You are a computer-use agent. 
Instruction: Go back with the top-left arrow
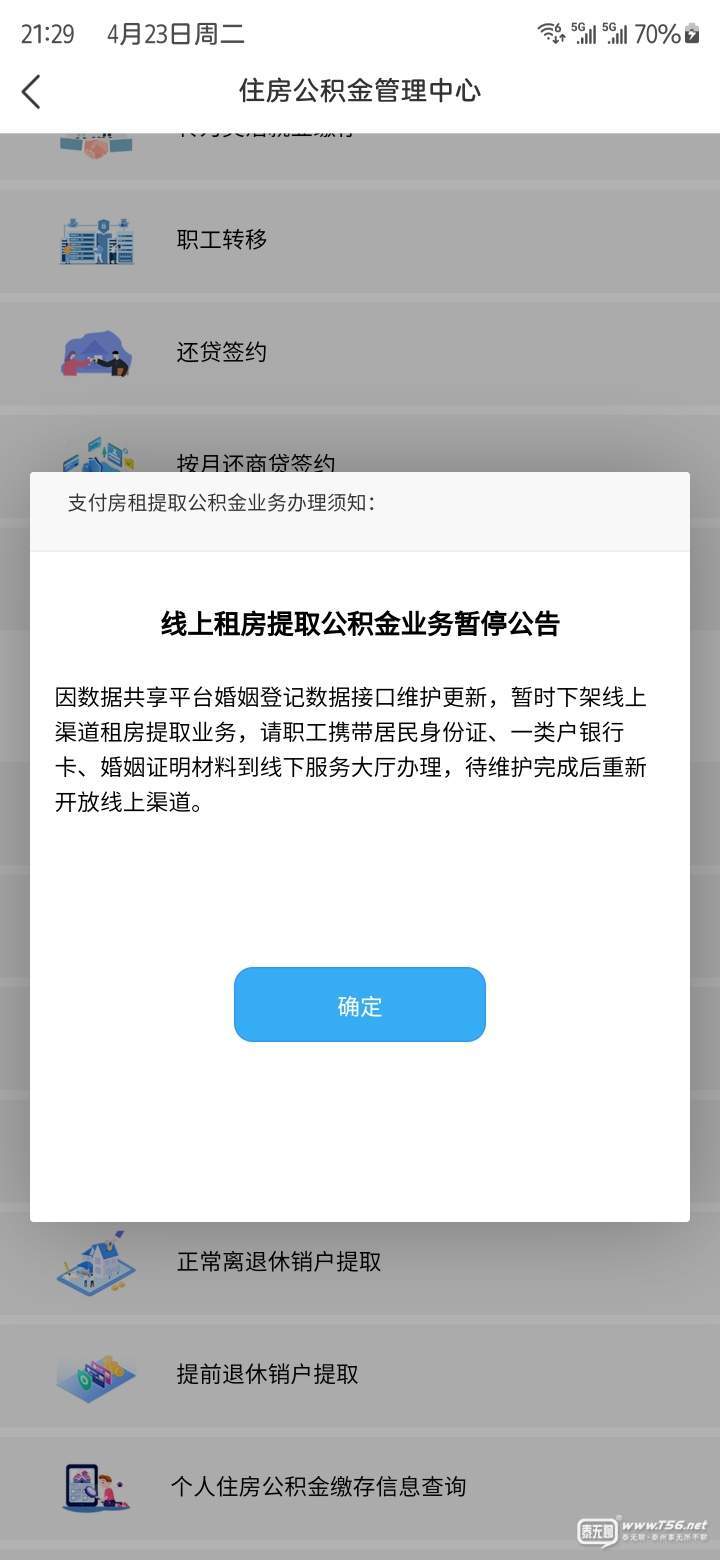tap(32, 91)
